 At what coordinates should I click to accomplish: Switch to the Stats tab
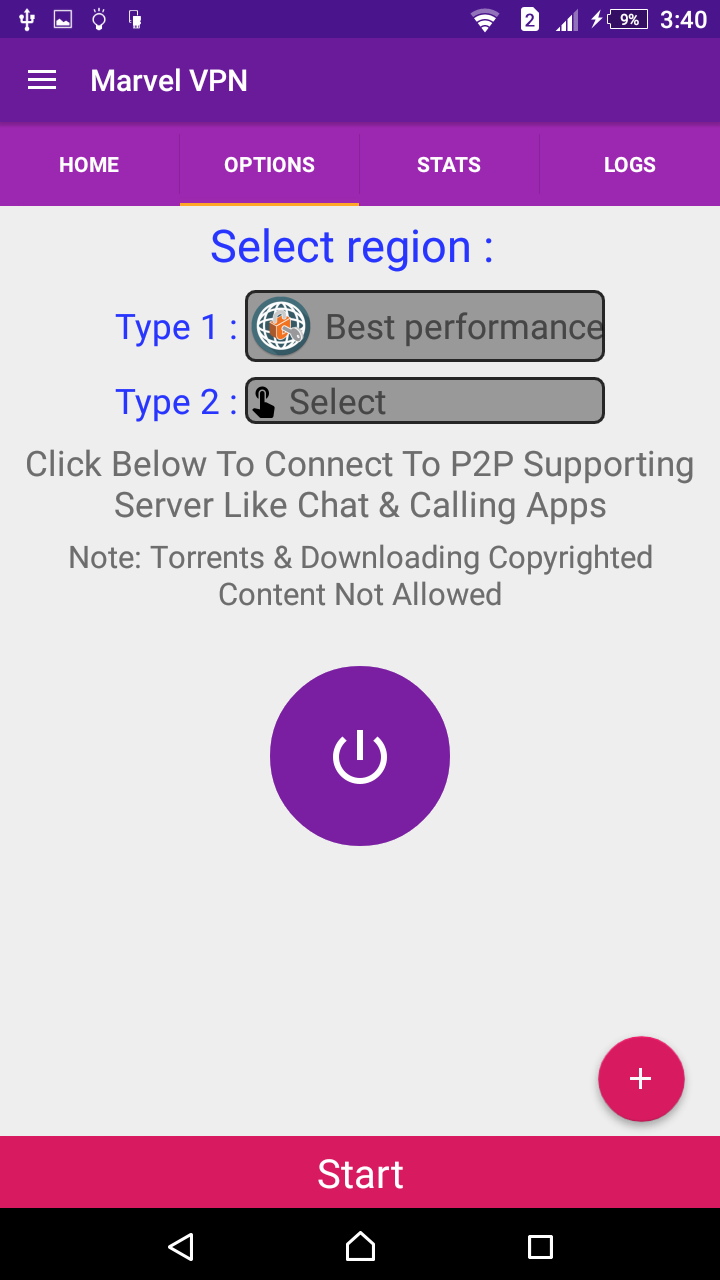tap(449, 165)
